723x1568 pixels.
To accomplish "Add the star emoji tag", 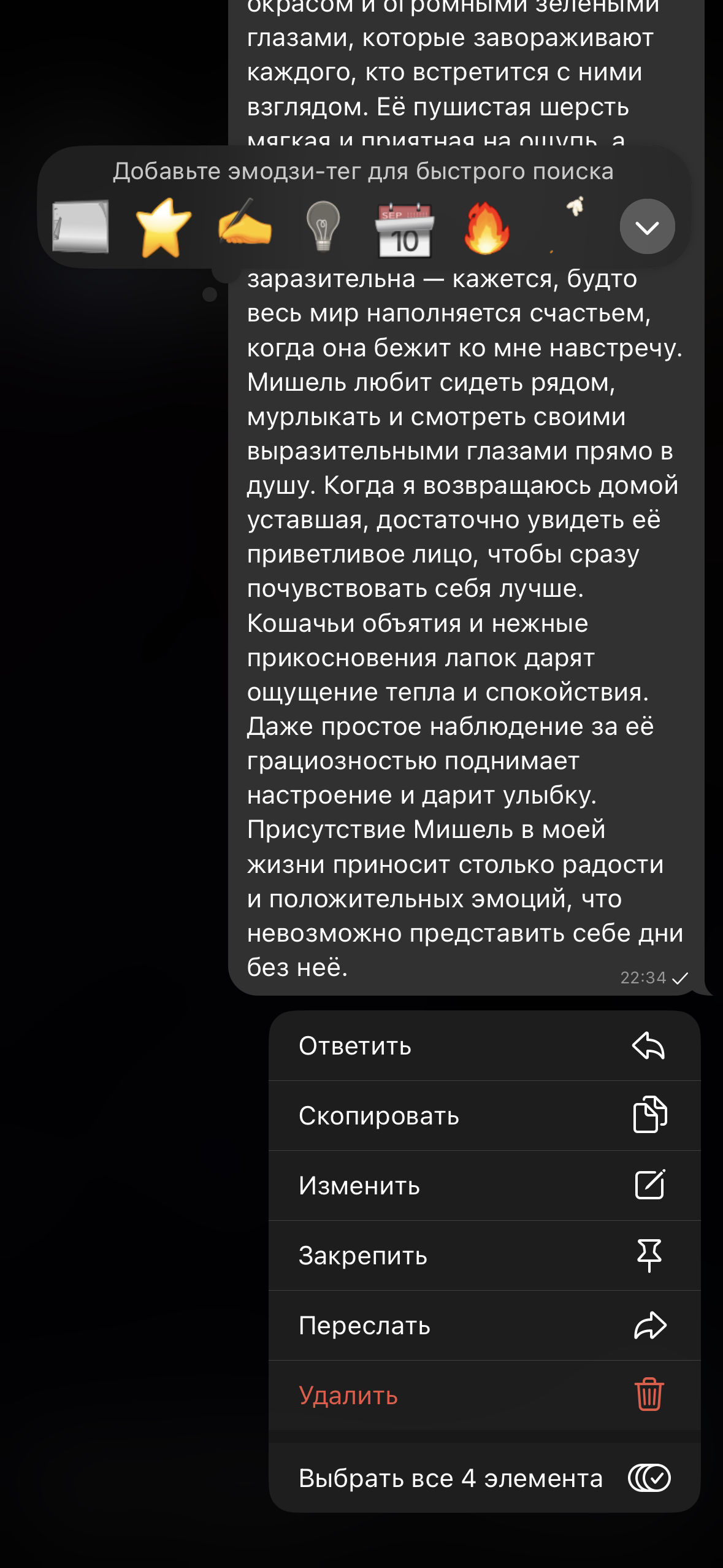I will 163,228.
